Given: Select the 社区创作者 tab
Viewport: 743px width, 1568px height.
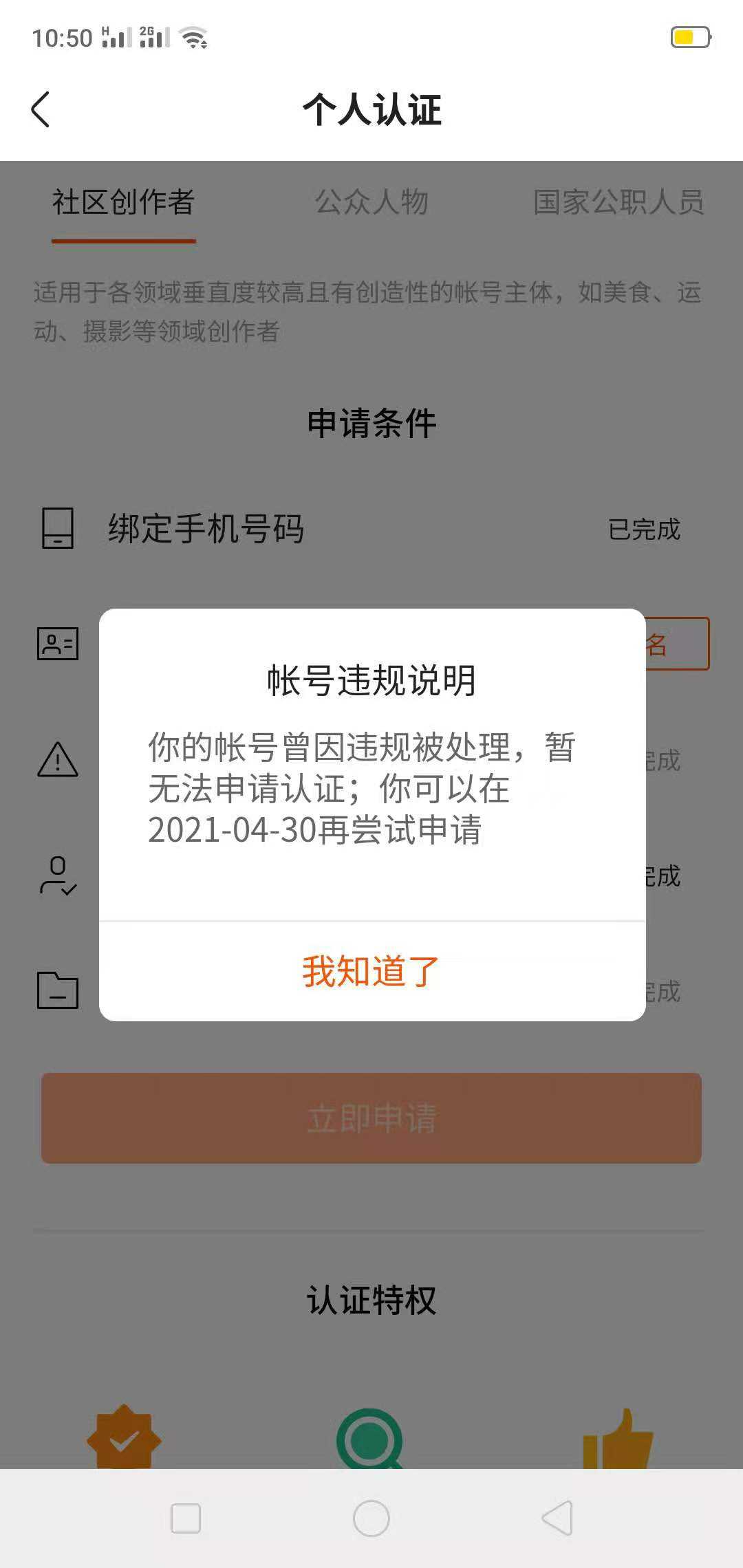Looking at the screenshot, I should [x=124, y=203].
